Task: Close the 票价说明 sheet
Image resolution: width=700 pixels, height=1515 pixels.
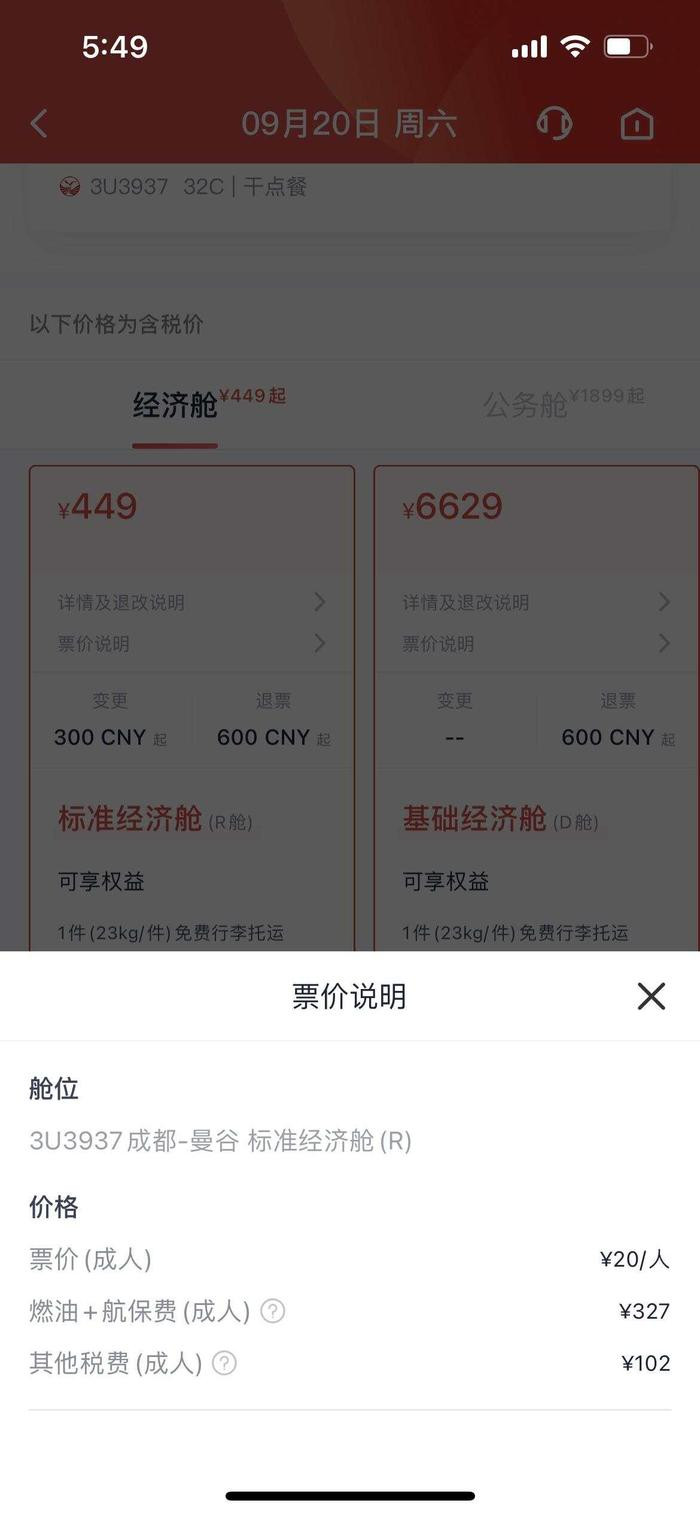Action: (x=651, y=996)
